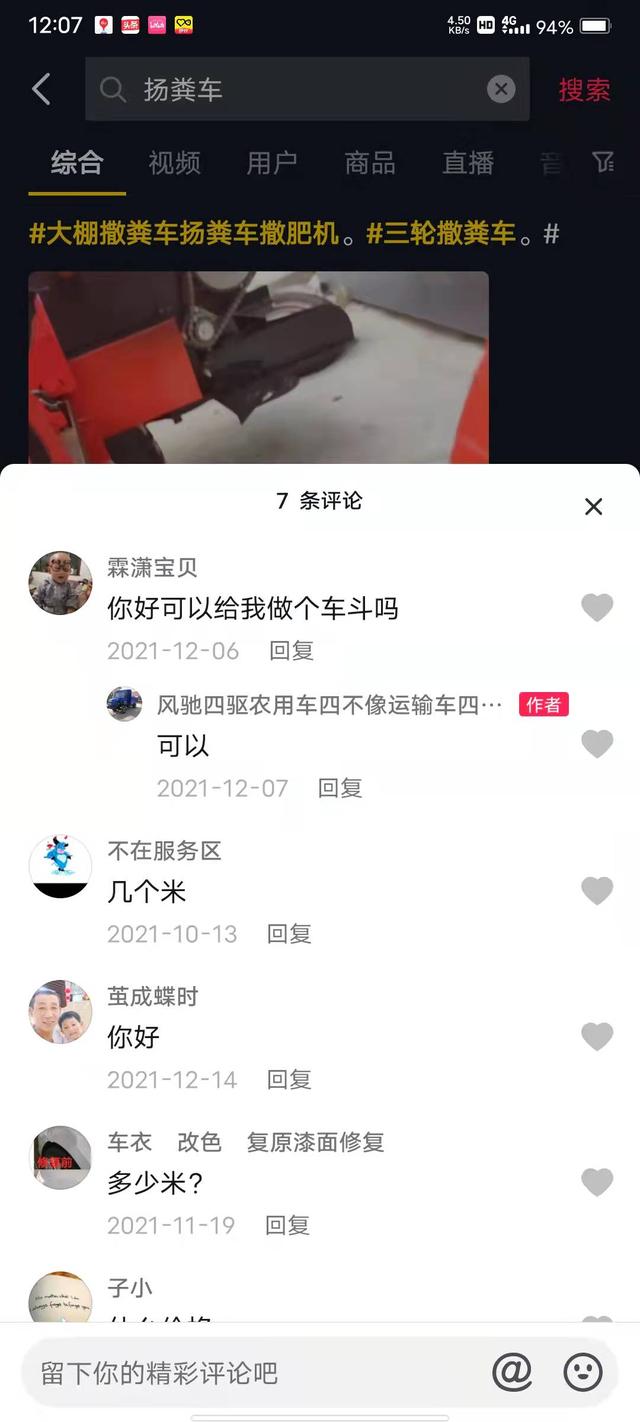Mention someone with the @ icon
640x1422 pixels.
pos(512,1372)
